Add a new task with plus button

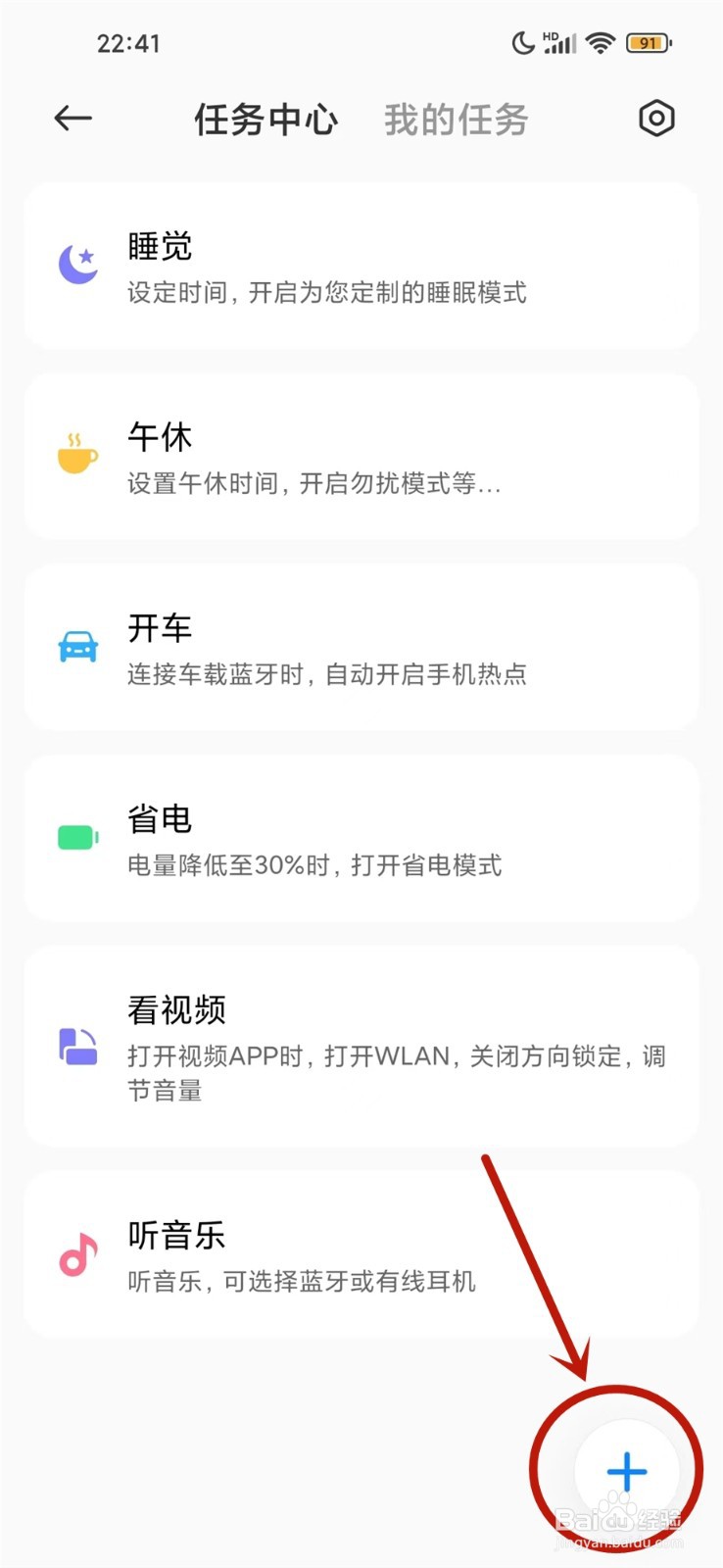(627, 1471)
